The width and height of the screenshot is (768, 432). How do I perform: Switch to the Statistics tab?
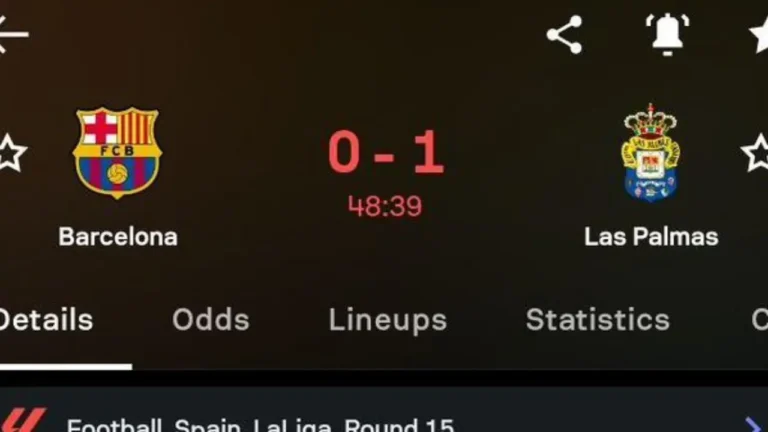[597, 320]
